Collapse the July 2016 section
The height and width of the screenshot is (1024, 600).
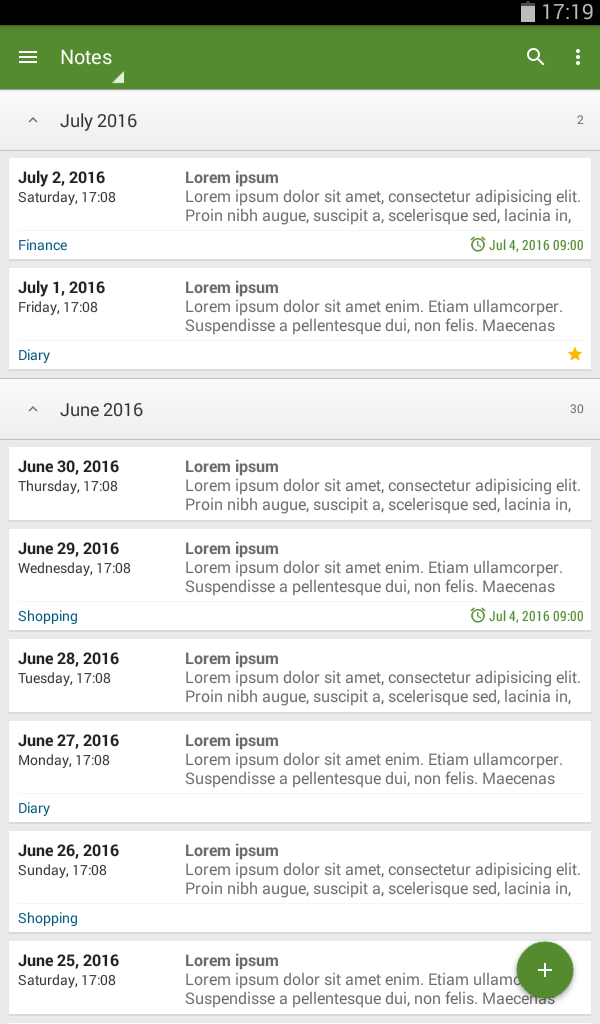tap(33, 121)
